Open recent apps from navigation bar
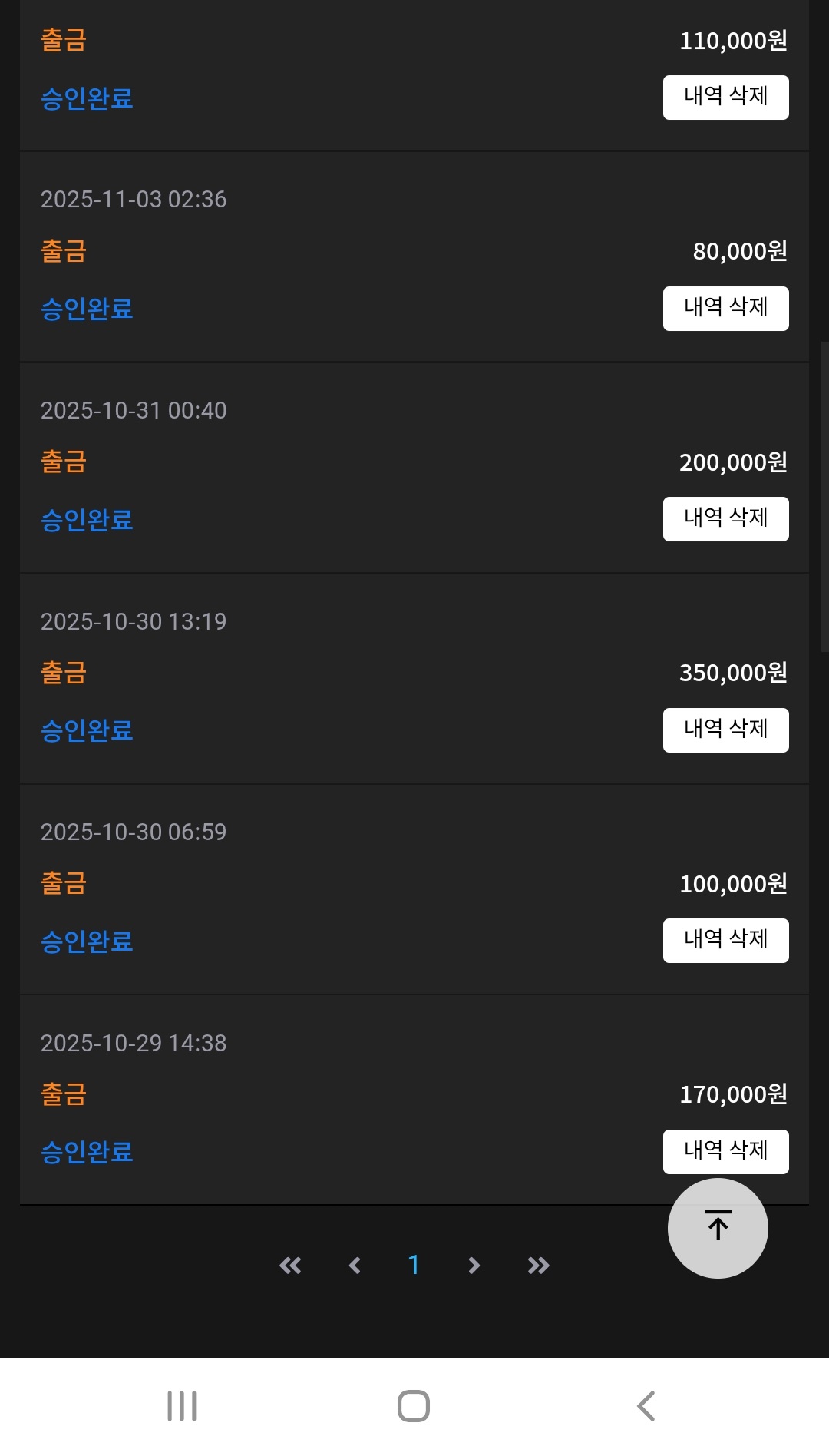829x1456 pixels. (x=182, y=1406)
